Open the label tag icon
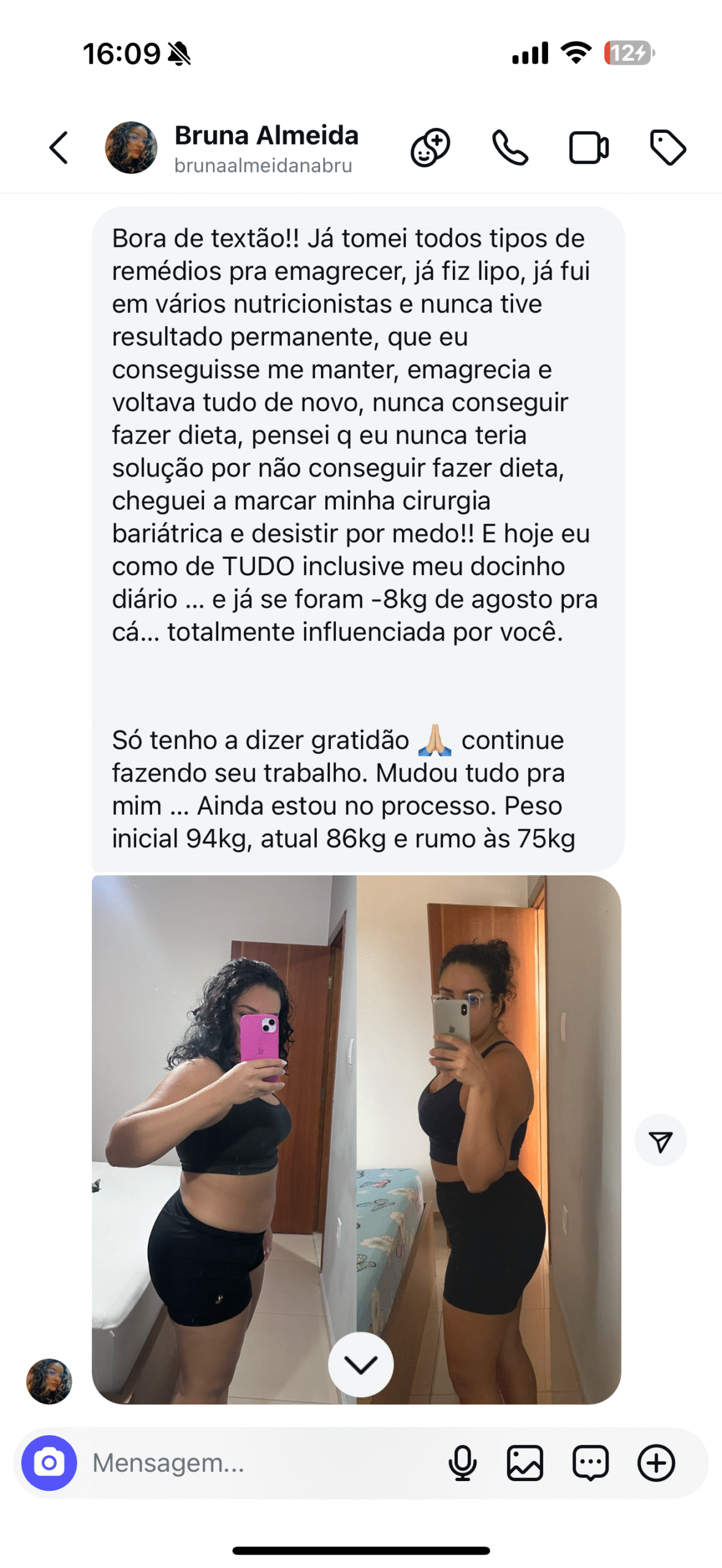Viewport: 722px width, 1568px height. [x=667, y=148]
